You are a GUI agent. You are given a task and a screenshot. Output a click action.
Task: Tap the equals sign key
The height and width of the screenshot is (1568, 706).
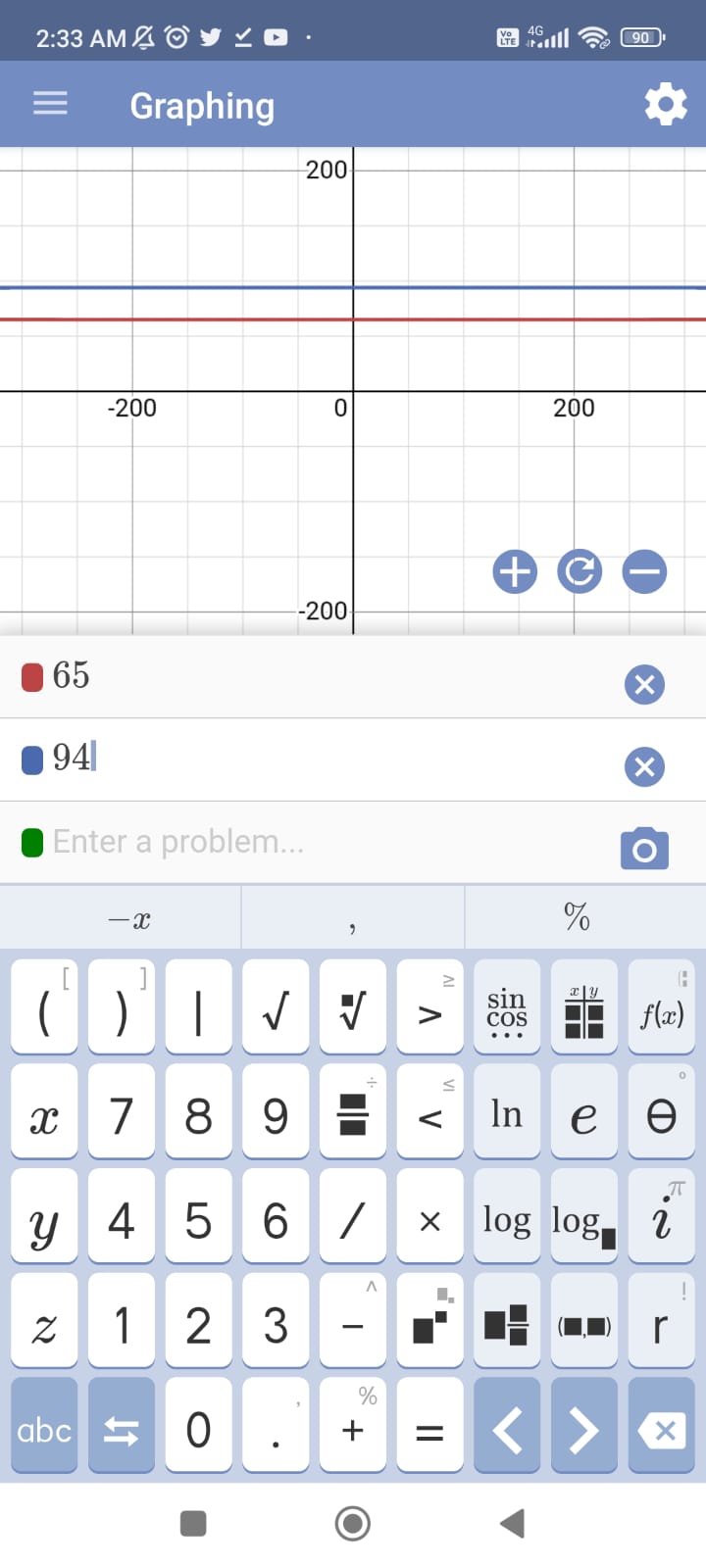click(429, 1430)
